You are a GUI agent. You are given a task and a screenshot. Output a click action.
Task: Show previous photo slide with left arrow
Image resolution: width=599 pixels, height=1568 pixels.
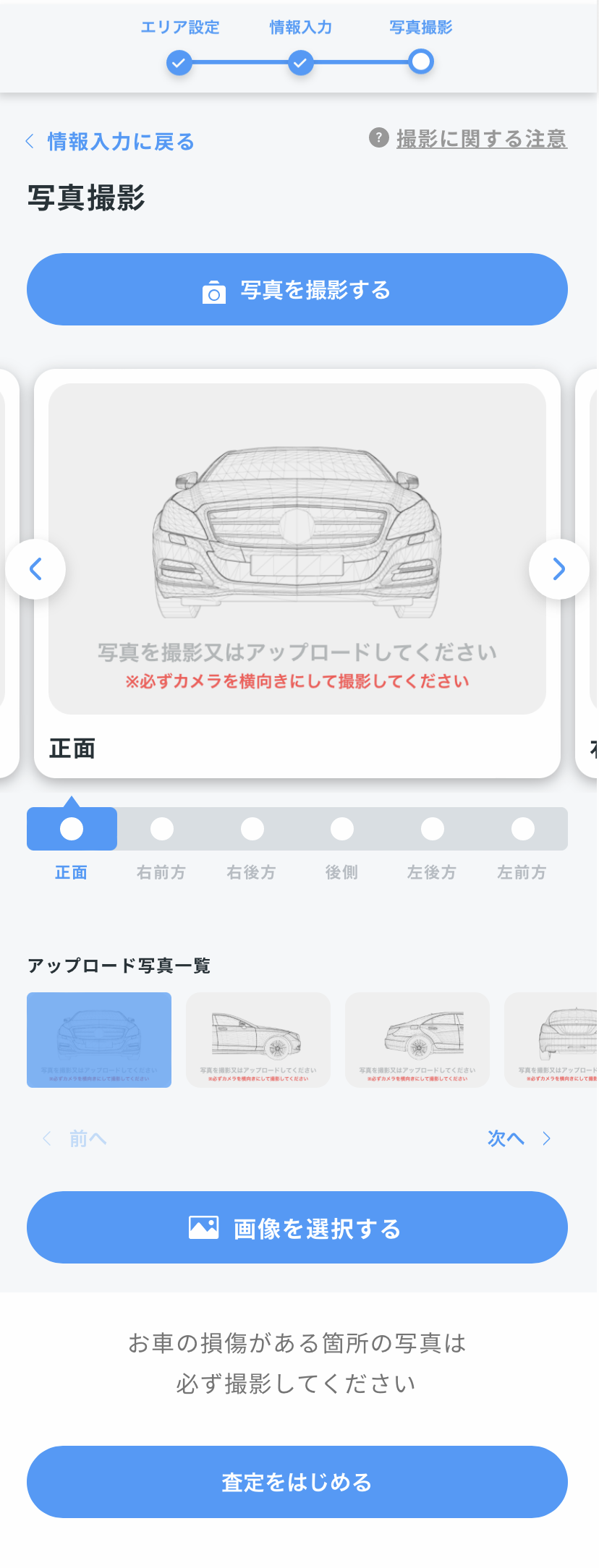tap(35, 569)
